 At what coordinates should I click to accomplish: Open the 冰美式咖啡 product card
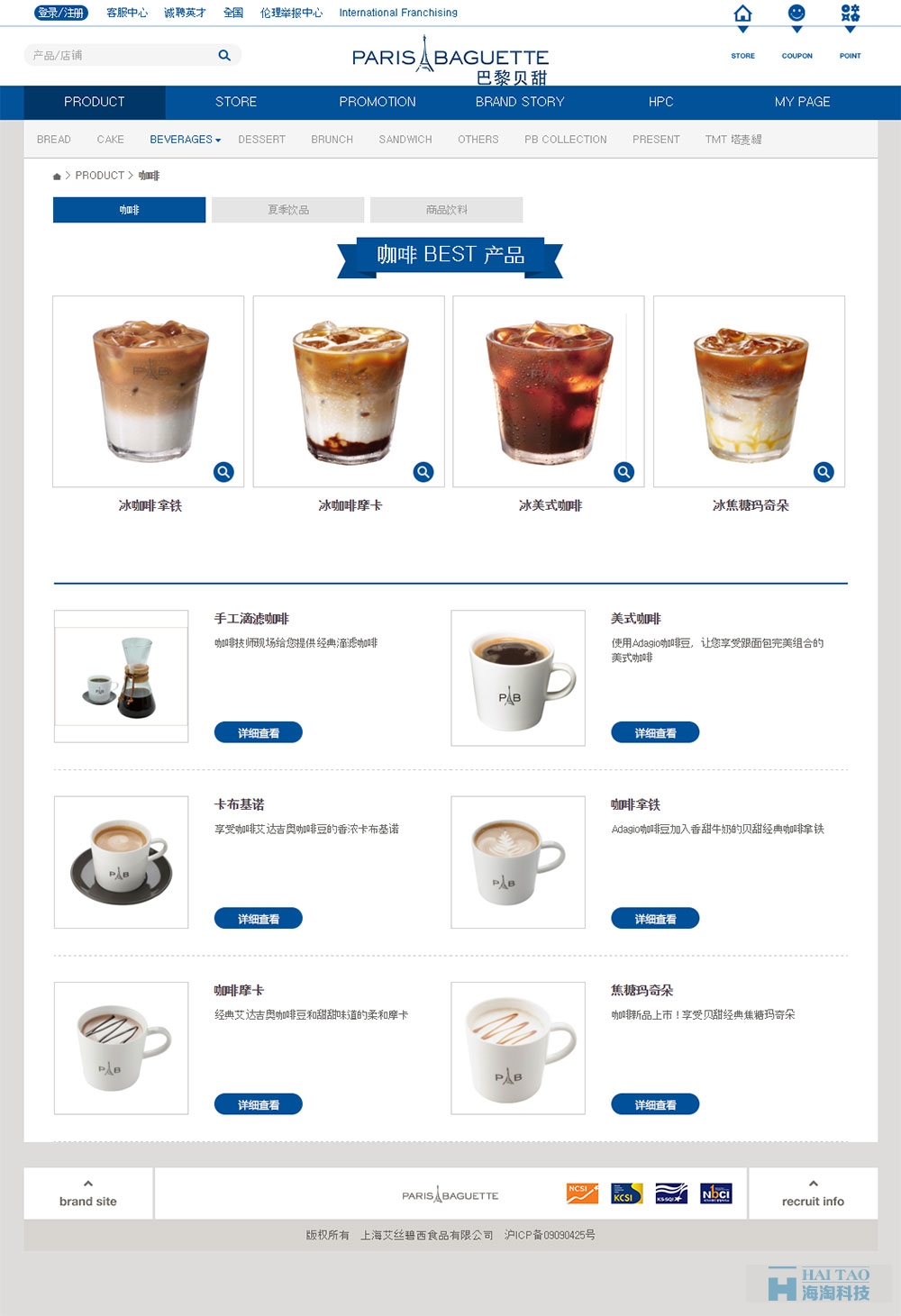[548, 392]
